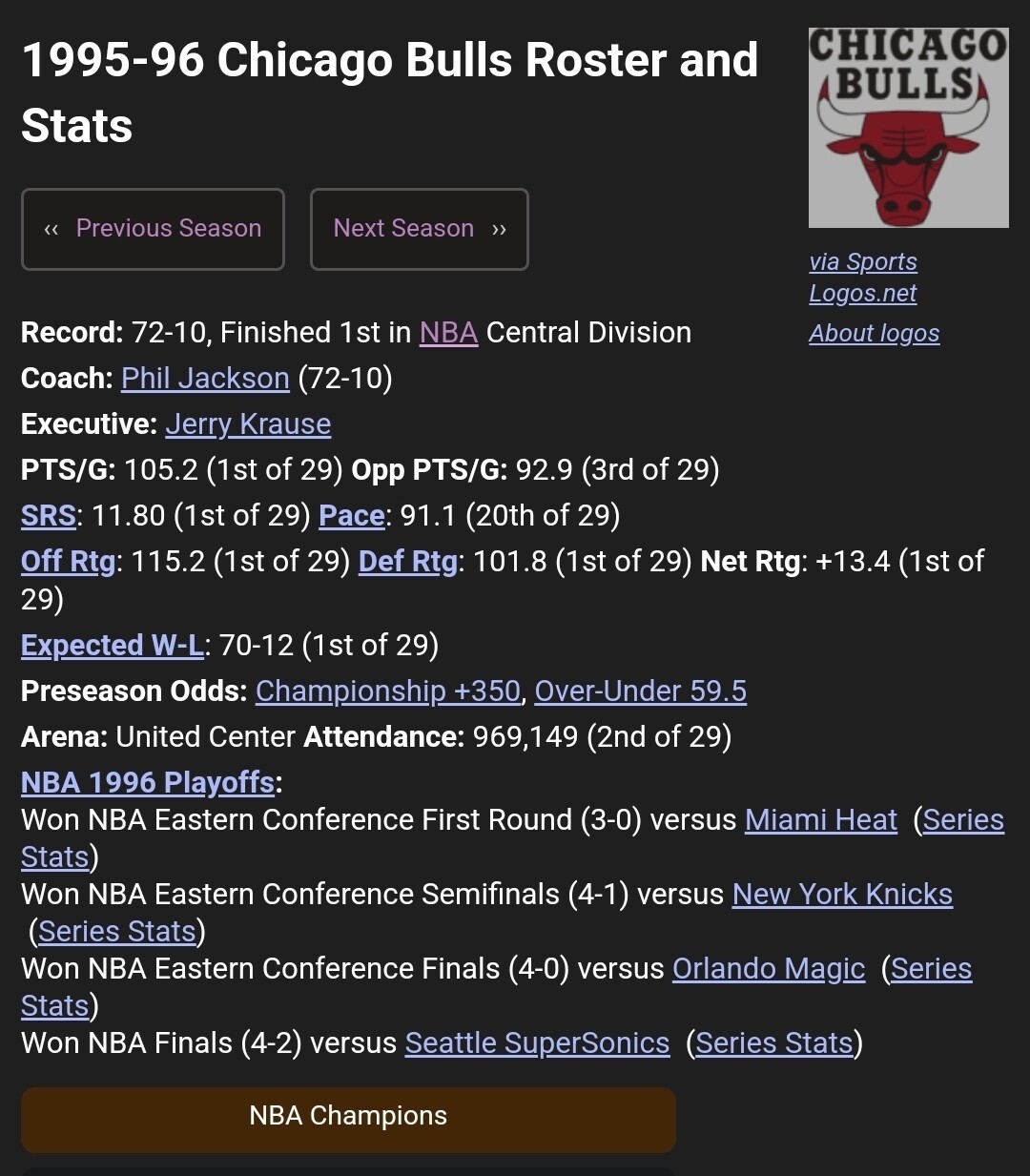The width and height of the screenshot is (1030, 1176).
Task: Open the Orlando Magic team page
Action: [x=769, y=969]
